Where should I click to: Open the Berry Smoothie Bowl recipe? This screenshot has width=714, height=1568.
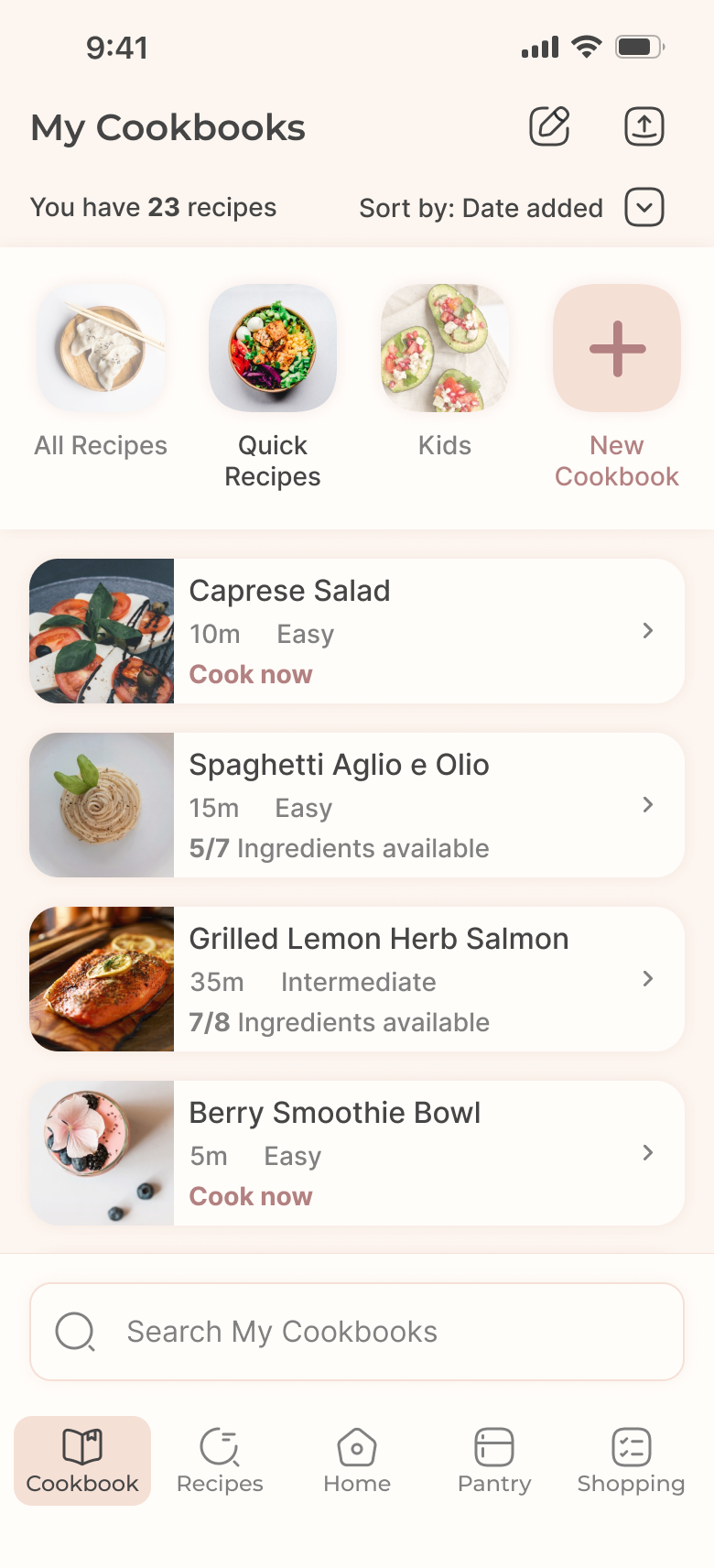[x=357, y=1153]
